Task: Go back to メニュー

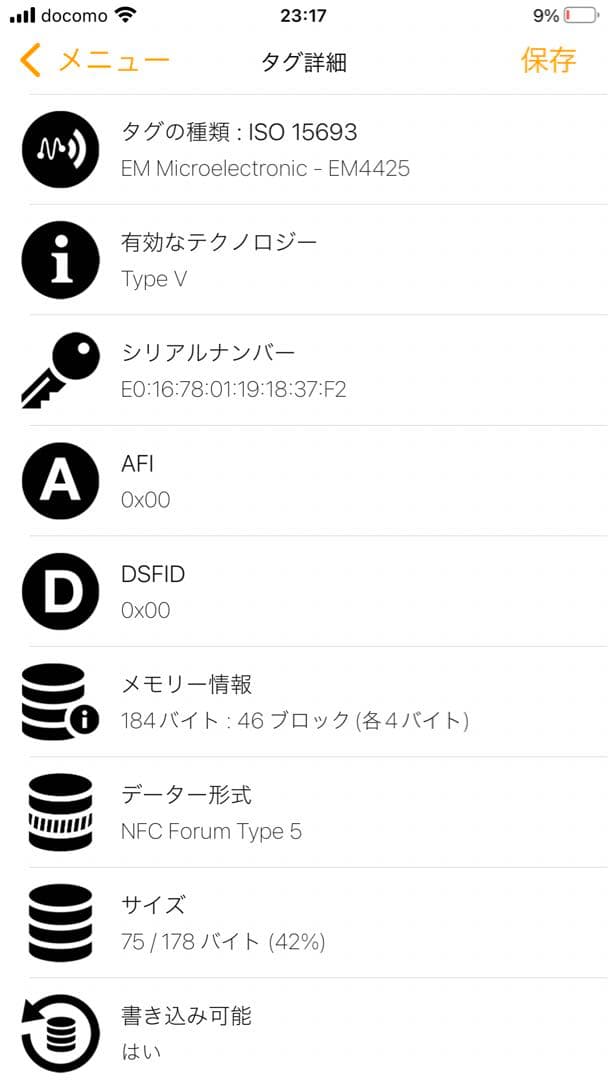Action: point(95,60)
